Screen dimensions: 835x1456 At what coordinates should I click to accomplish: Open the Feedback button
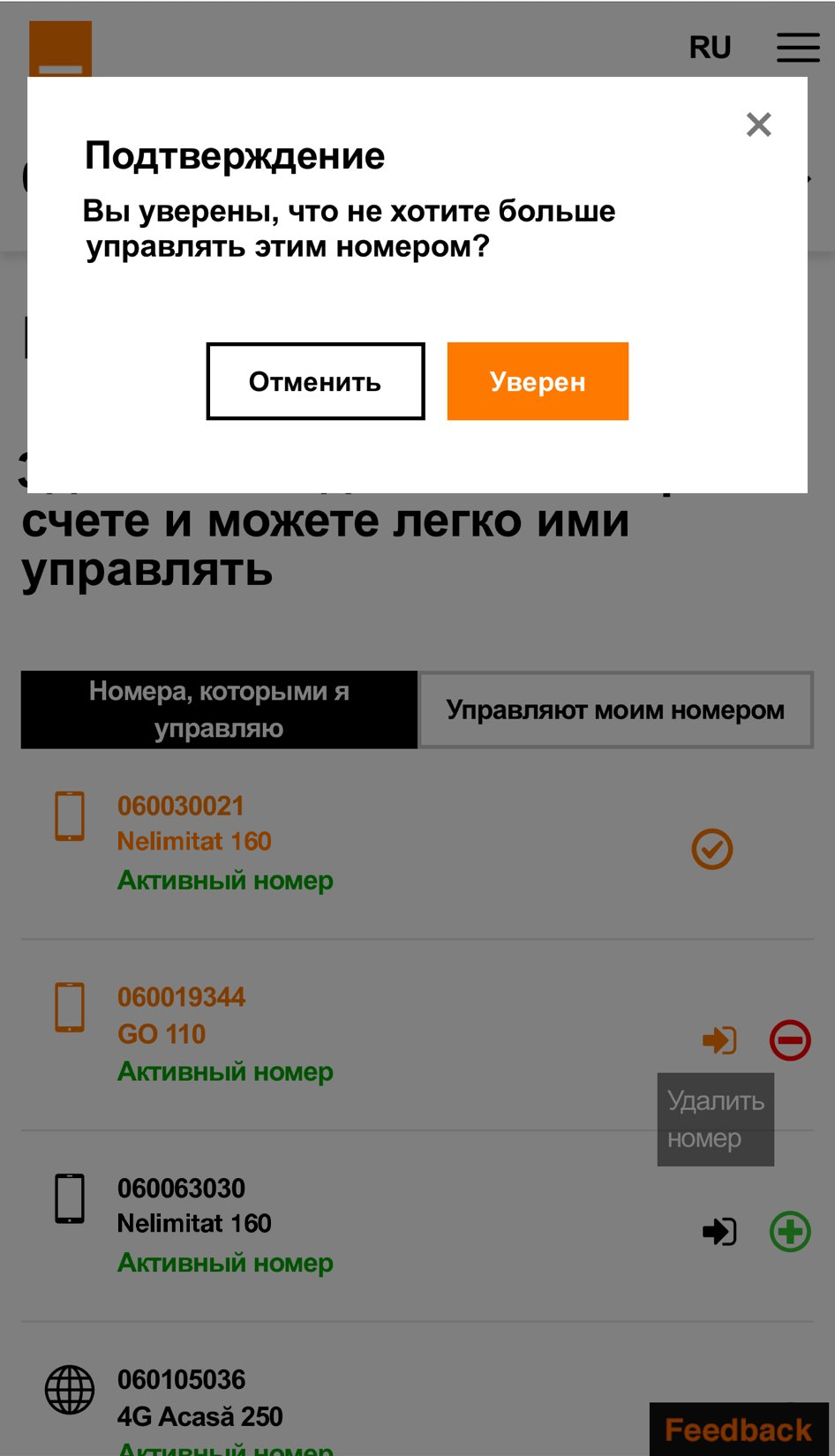(738, 1429)
